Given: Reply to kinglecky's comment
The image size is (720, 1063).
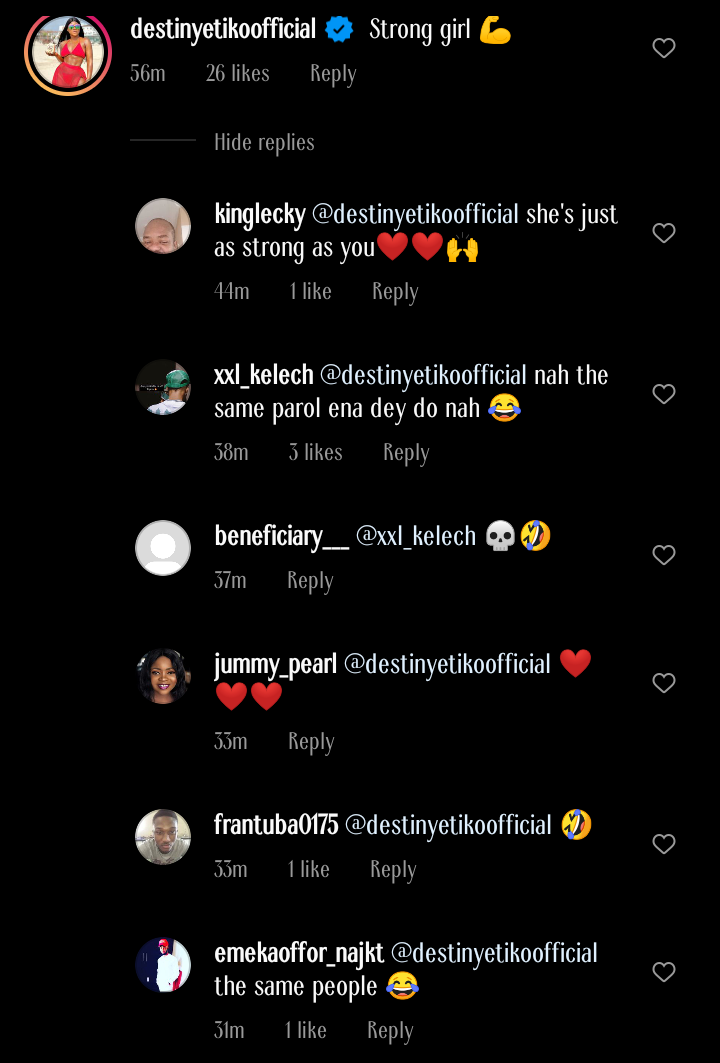Looking at the screenshot, I should (395, 292).
